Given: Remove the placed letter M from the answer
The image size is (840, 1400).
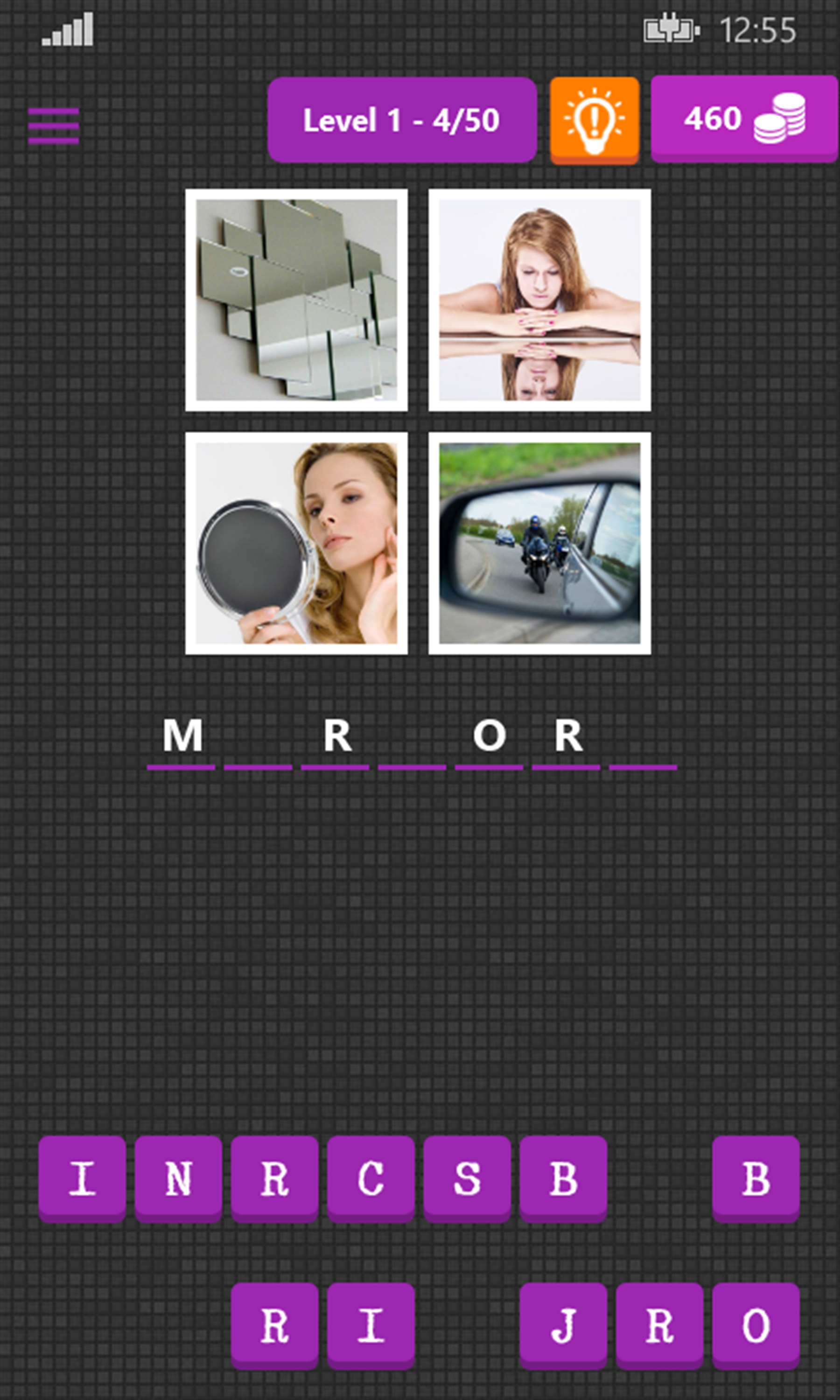Looking at the screenshot, I should coord(182,735).
